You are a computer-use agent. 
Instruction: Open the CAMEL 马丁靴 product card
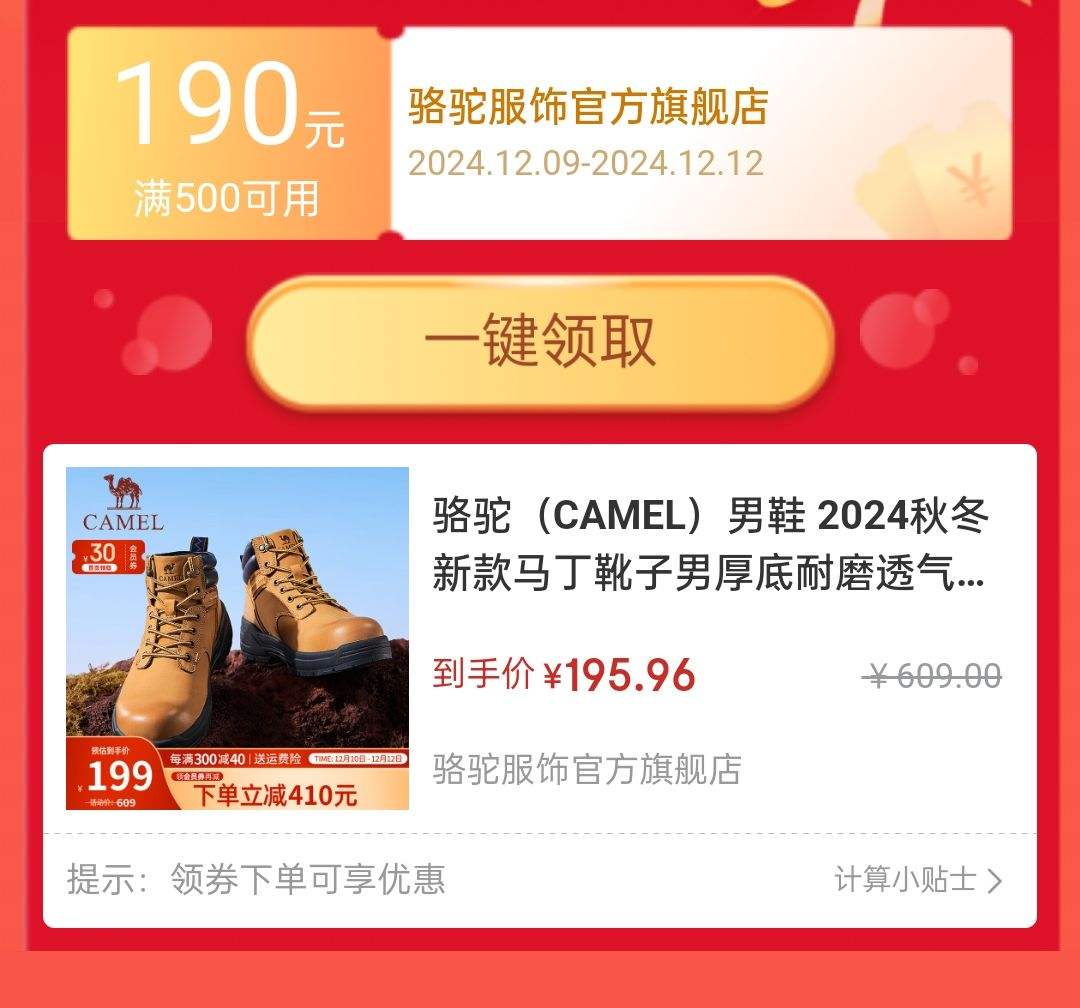[x=540, y=638]
